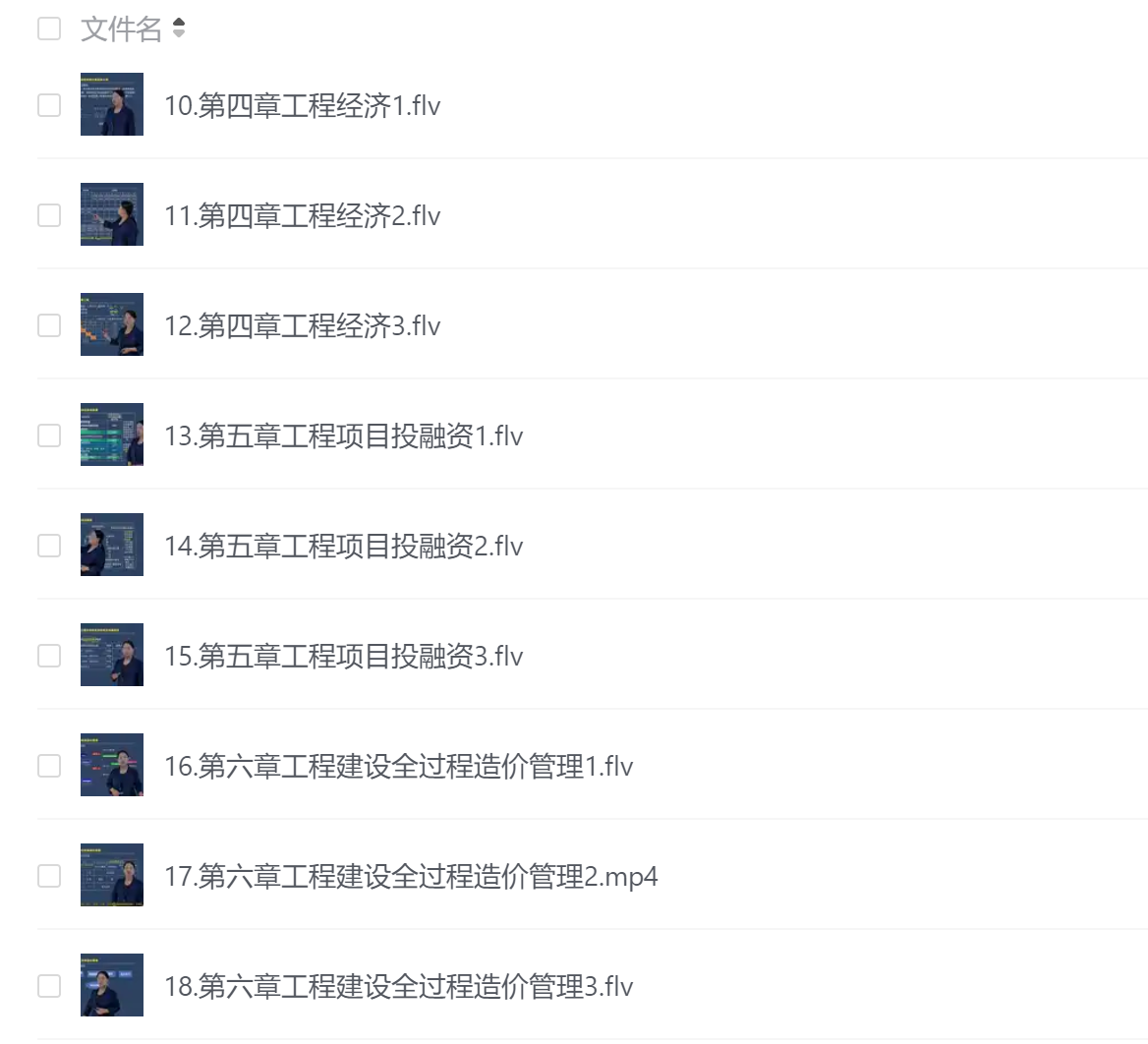Open the thumbnail of 17.第六章工程建设全过程造价管理2.mp4
The width and height of the screenshot is (1148, 1044).
click(112, 875)
